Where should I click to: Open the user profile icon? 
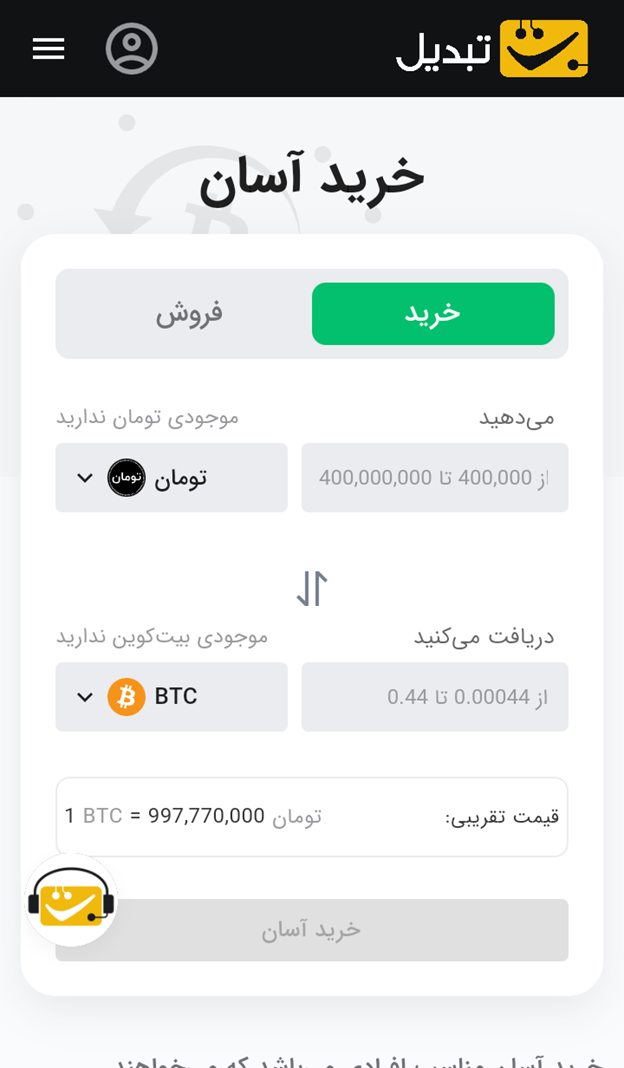131,48
